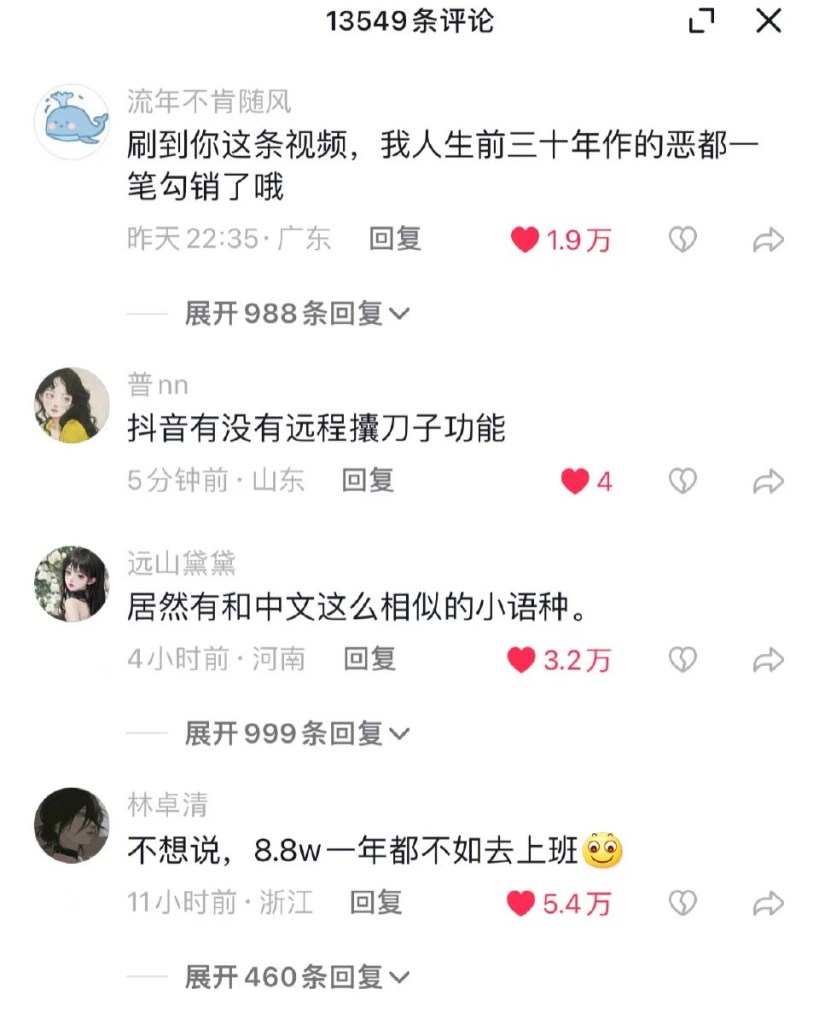Expand comments to full screen
Screen dimensions: 819x1024
[x=703, y=21]
